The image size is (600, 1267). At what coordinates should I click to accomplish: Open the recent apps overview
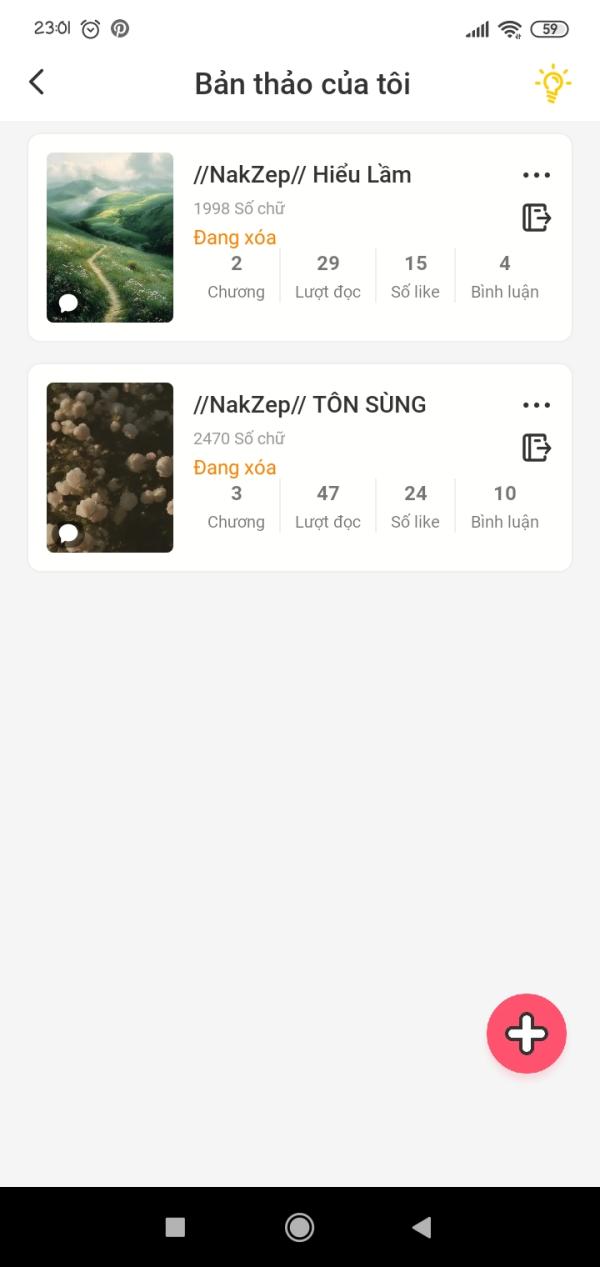click(175, 1227)
